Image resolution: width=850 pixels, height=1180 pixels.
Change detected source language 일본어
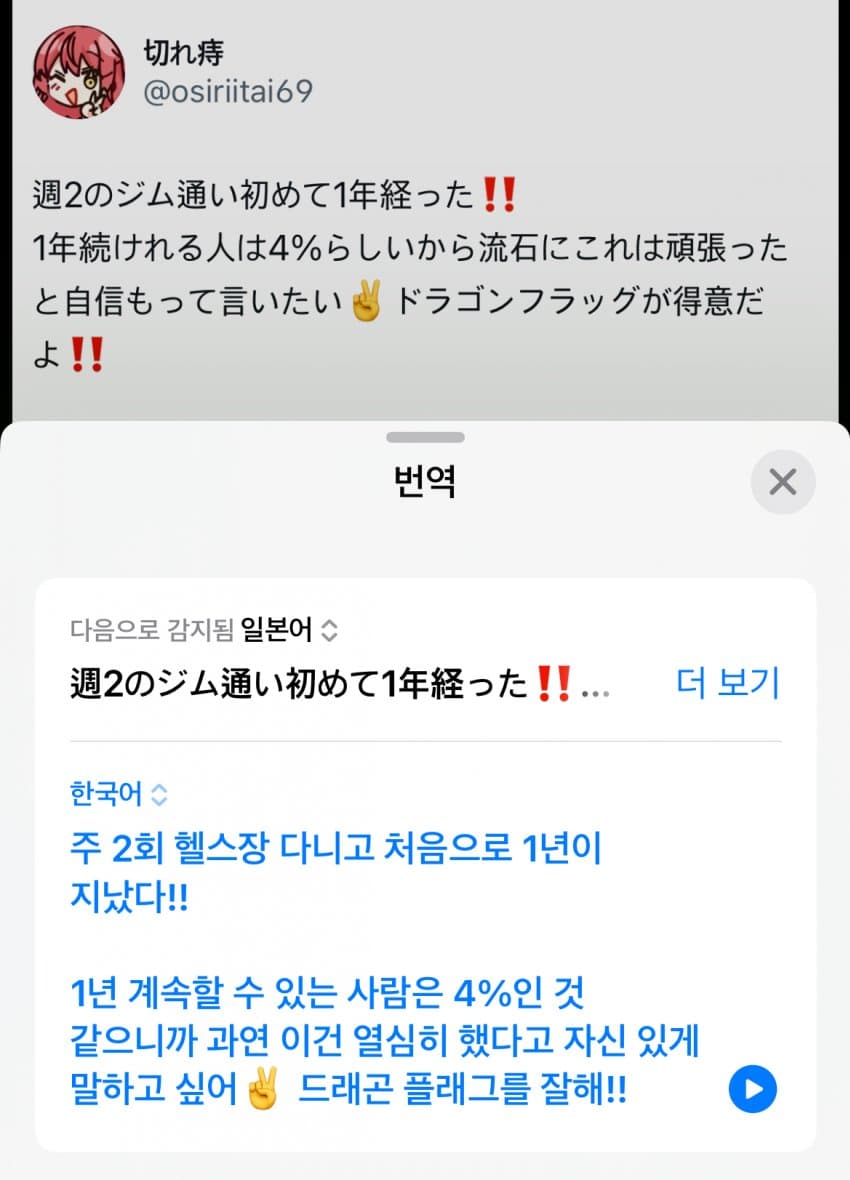(x=290, y=629)
